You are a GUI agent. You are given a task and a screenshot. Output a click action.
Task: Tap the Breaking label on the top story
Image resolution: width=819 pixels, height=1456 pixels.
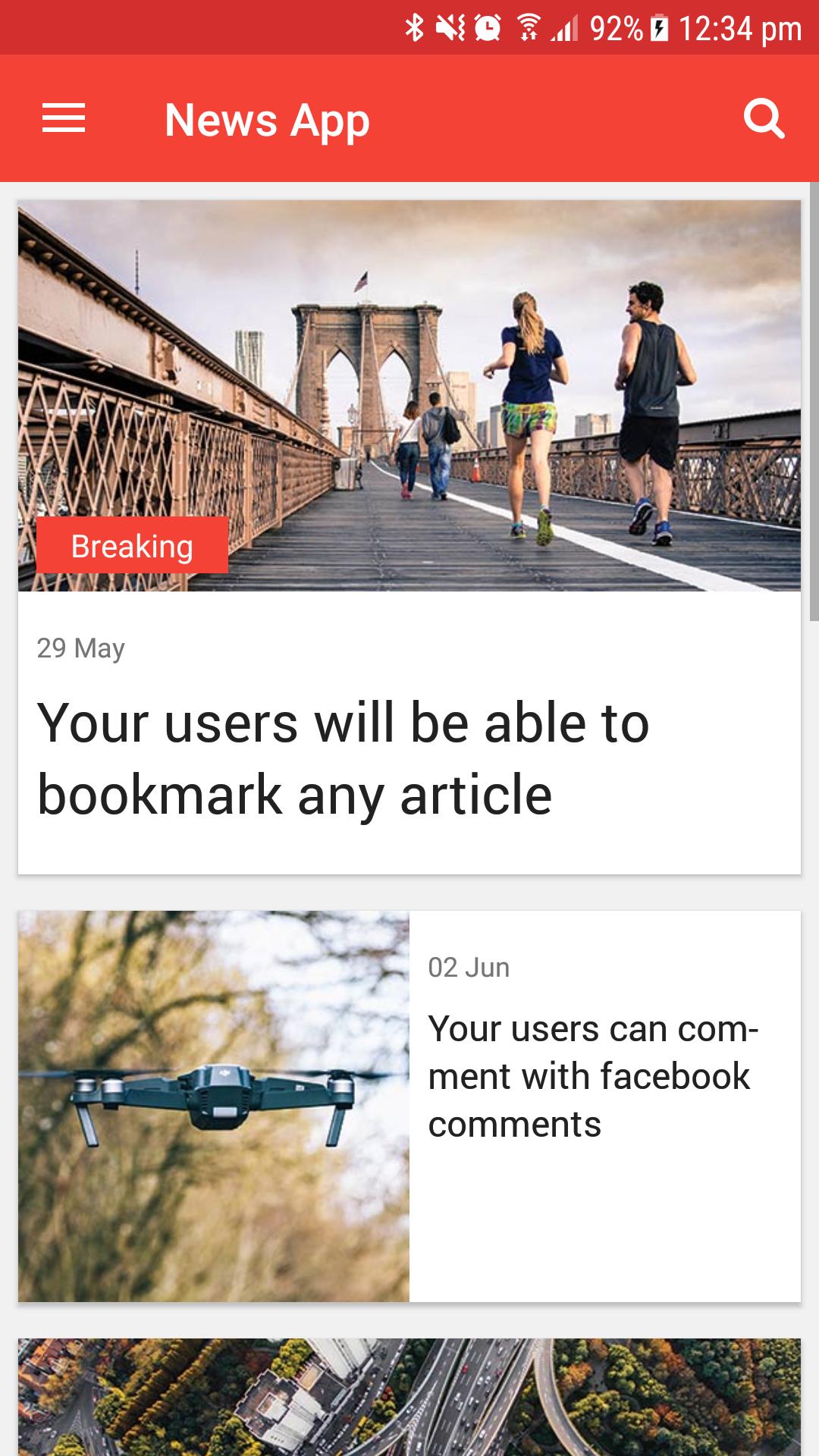tap(131, 545)
